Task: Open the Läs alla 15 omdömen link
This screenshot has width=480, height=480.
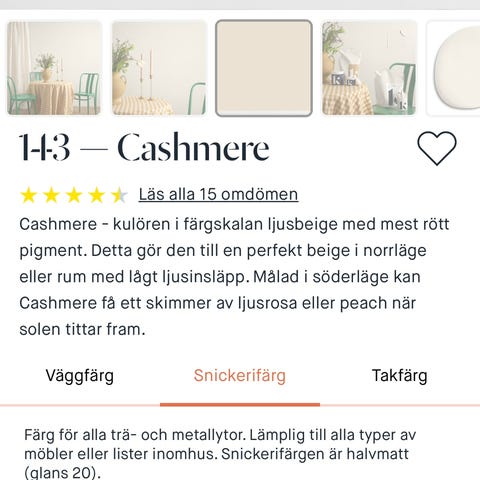Action: pyautogui.click(x=218, y=194)
